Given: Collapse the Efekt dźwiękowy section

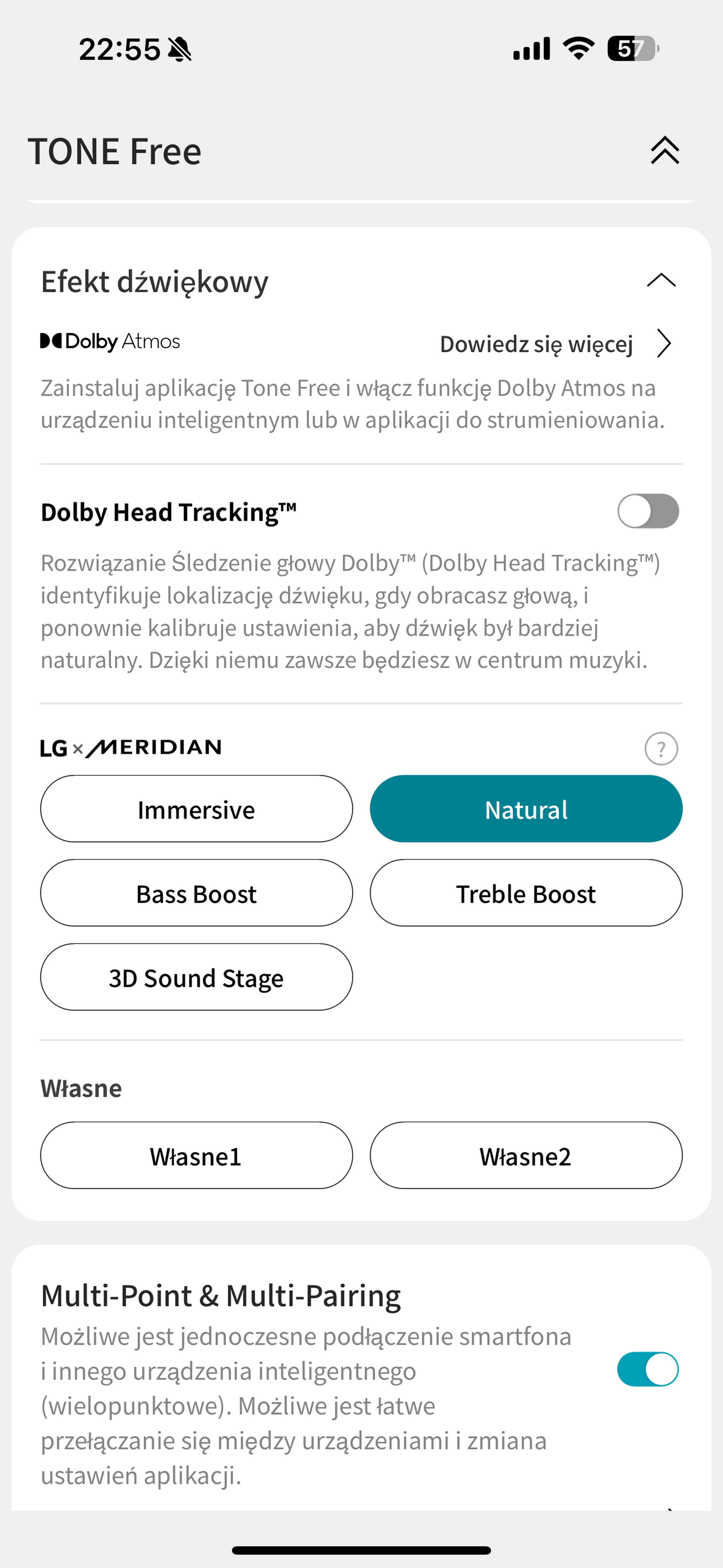Looking at the screenshot, I should [661, 281].
